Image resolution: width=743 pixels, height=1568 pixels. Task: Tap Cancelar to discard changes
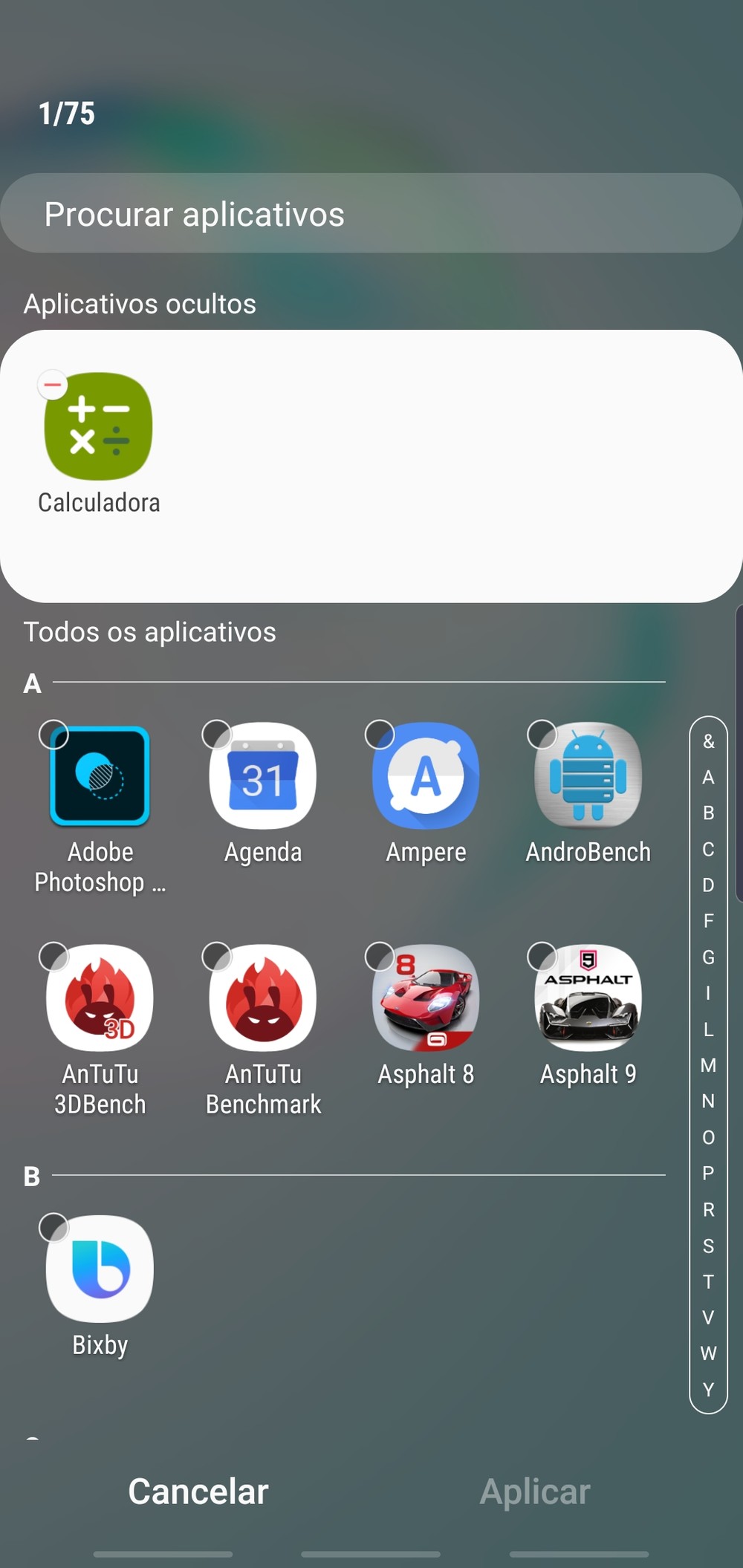(x=198, y=1491)
